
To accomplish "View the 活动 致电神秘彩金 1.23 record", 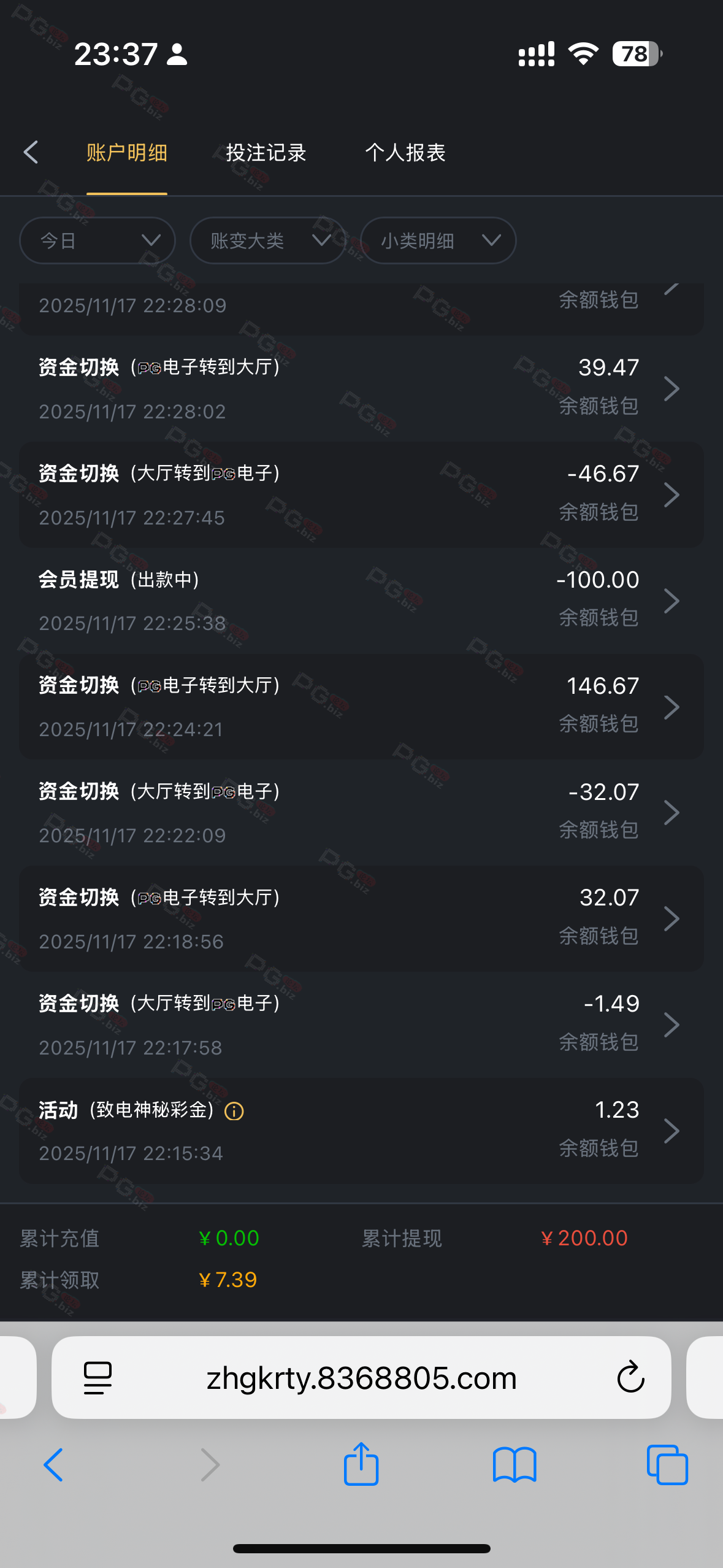I will pyautogui.click(x=361, y=1131).
